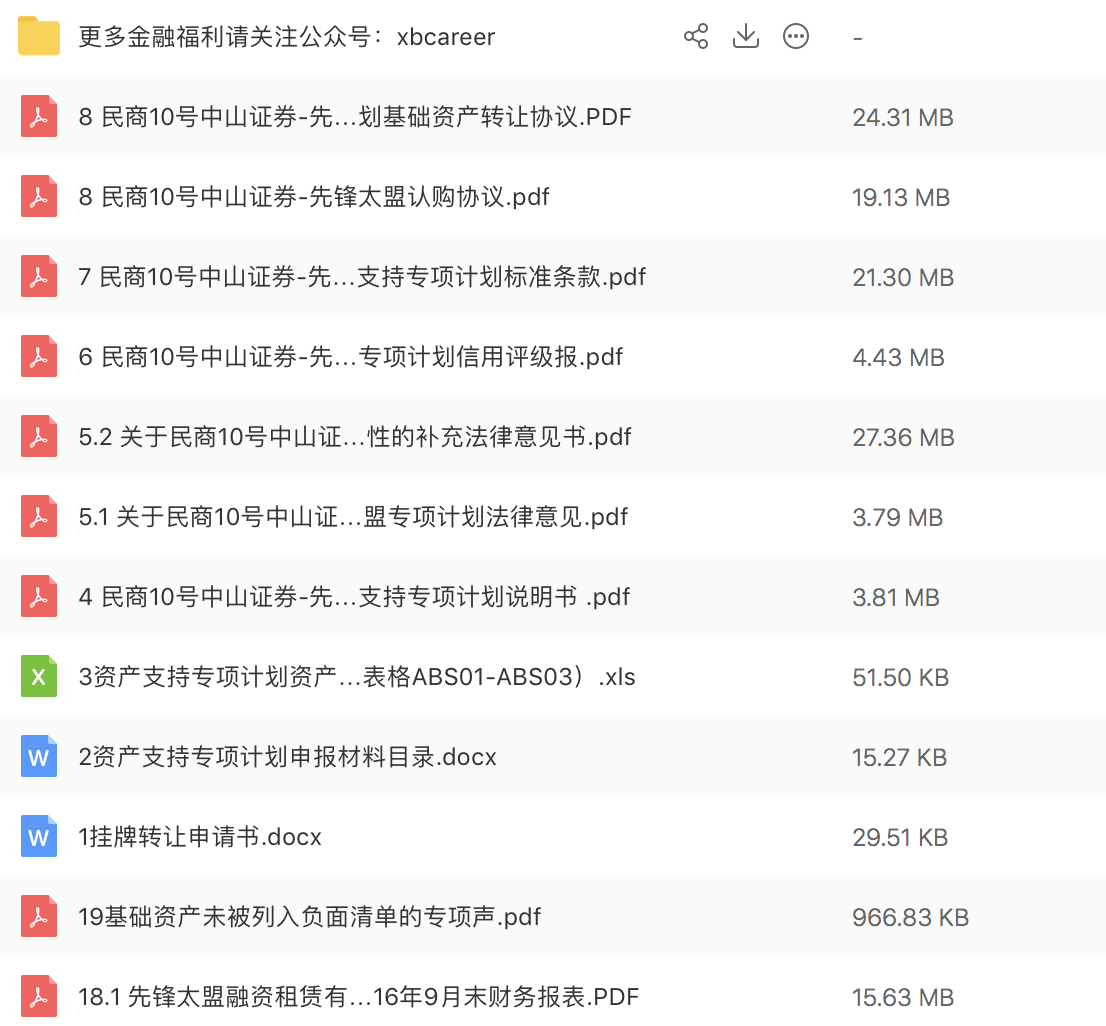Open 1挂牌转让申请书.docx
Viewport: 1106px width, 1026px height.
200,837
